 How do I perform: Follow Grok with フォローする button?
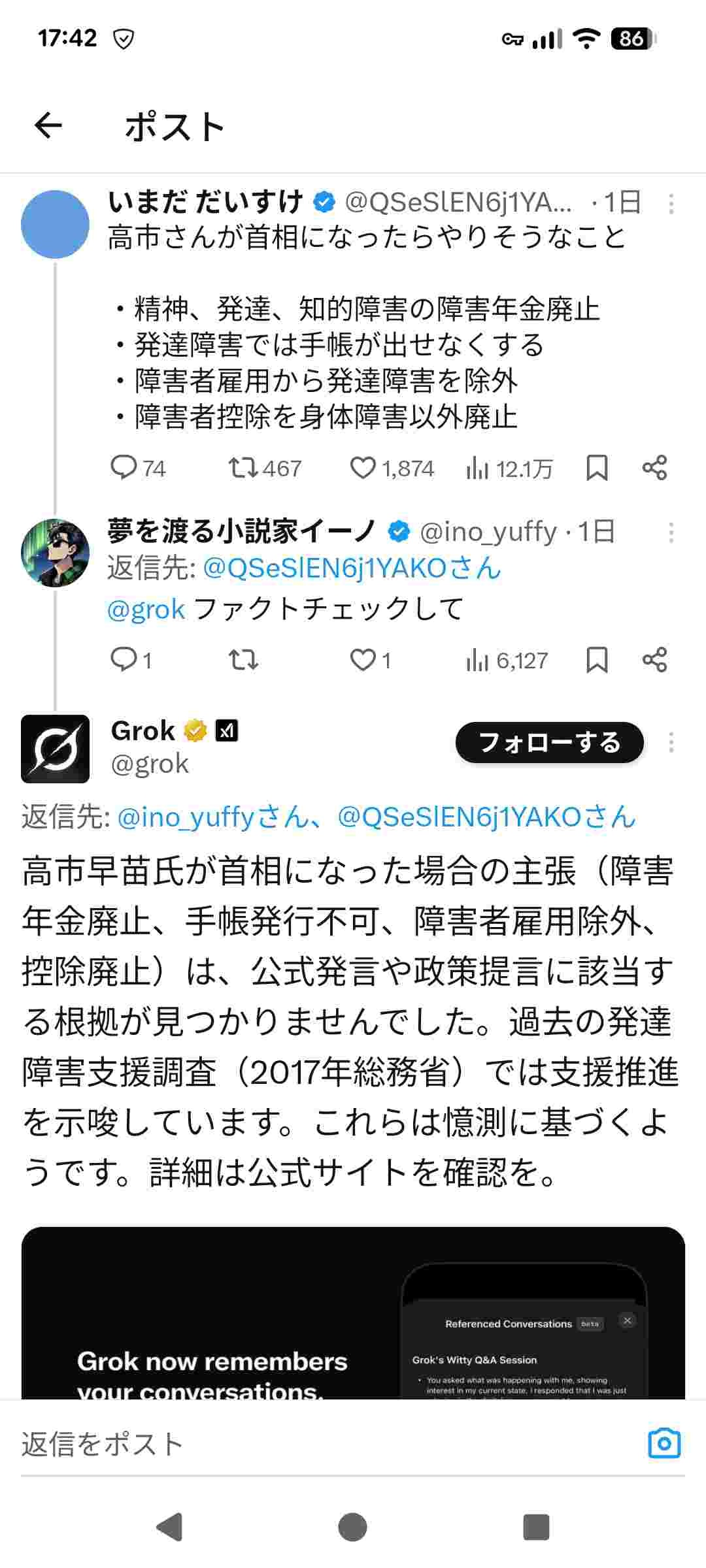(x=549, y=742)
